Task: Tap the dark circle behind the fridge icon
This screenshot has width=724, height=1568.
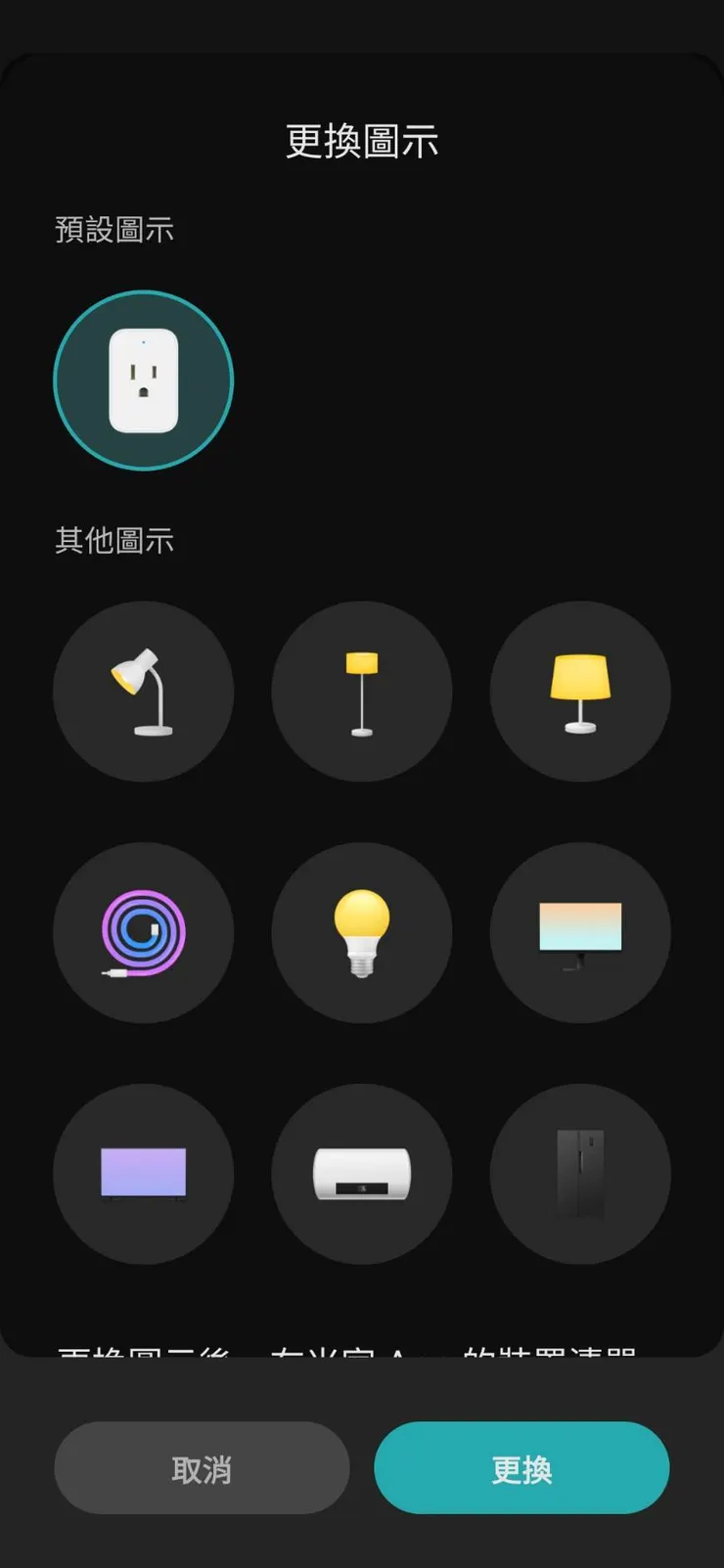Action: 581,1174
